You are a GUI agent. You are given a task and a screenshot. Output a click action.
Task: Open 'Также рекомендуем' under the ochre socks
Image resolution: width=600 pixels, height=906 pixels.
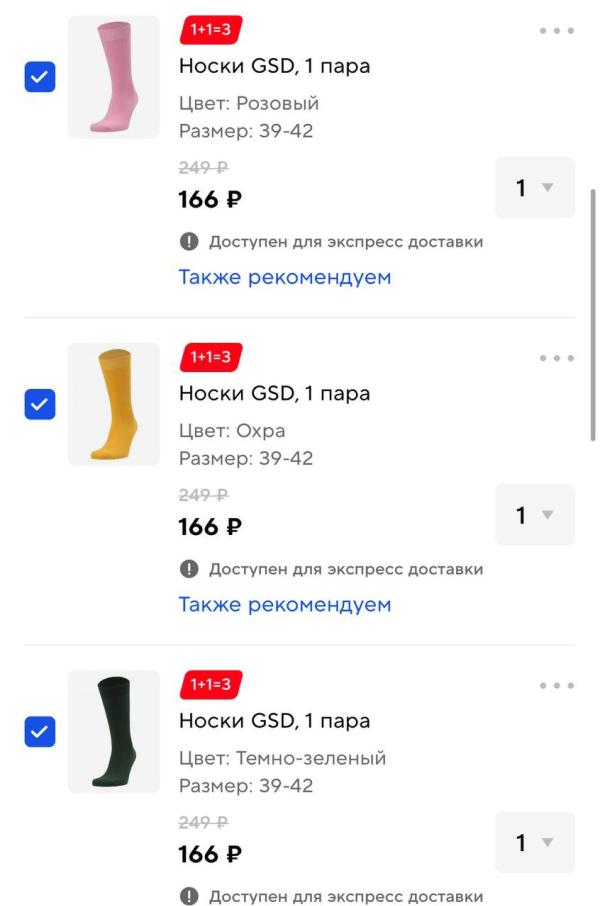click(x=284, y=605)
